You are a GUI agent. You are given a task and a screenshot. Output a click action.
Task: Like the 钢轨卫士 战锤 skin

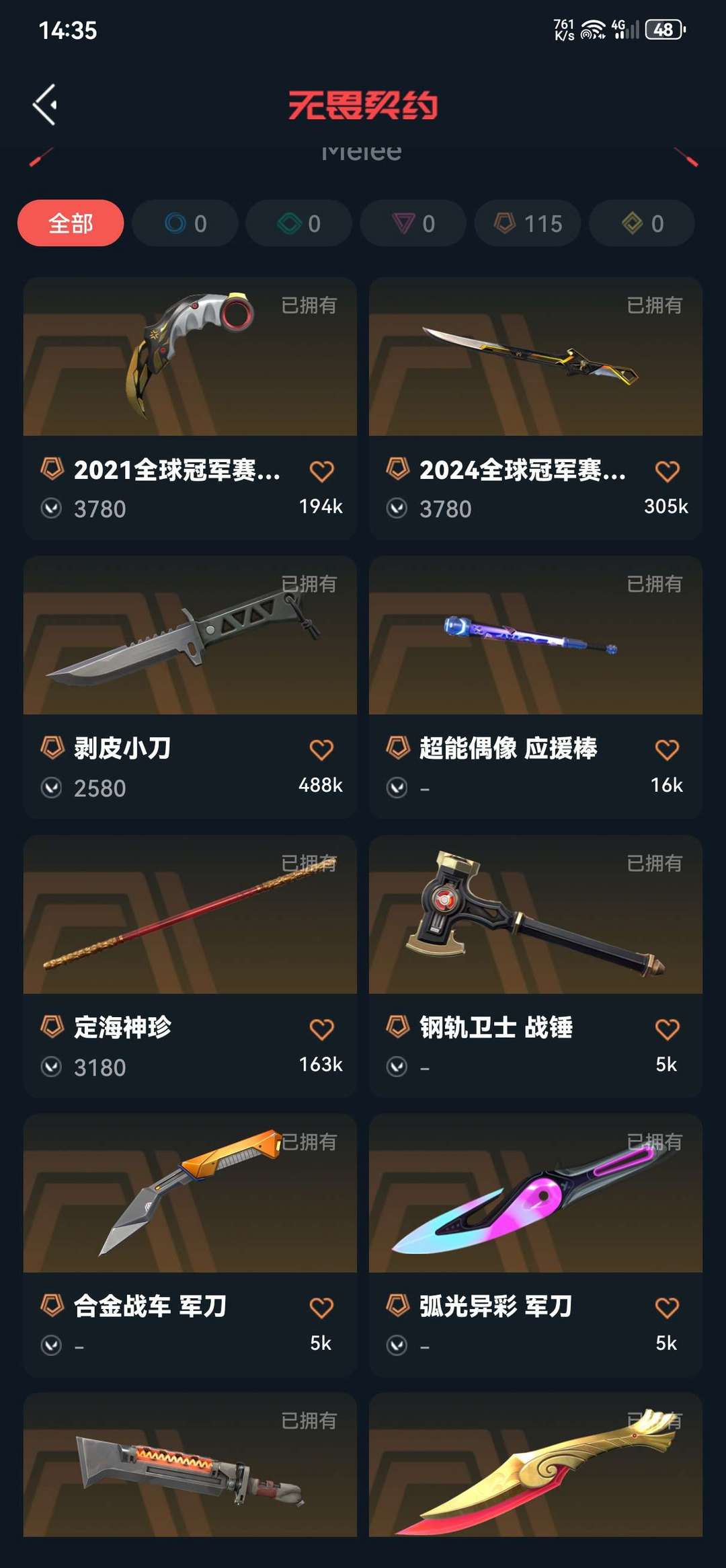667,1029
